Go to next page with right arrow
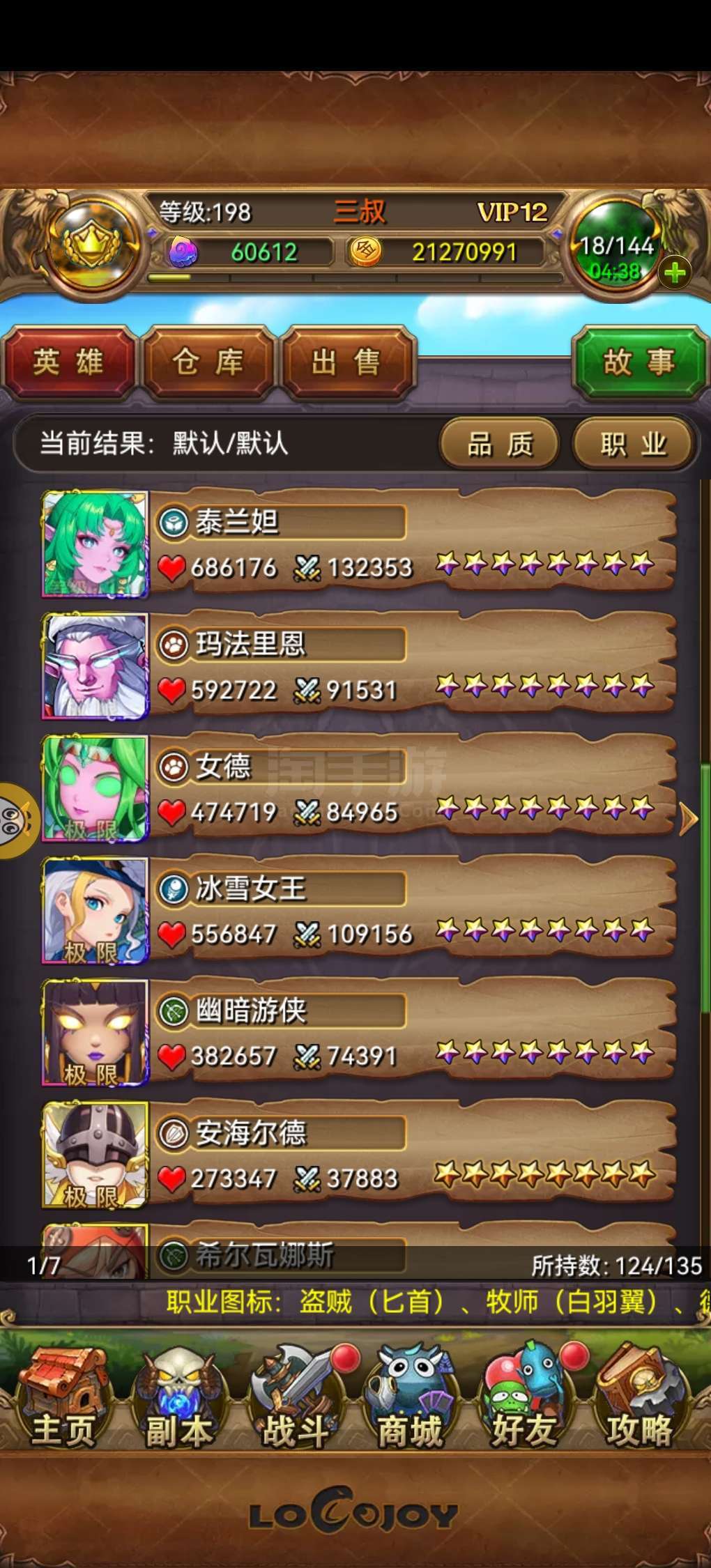 [689, 820]
